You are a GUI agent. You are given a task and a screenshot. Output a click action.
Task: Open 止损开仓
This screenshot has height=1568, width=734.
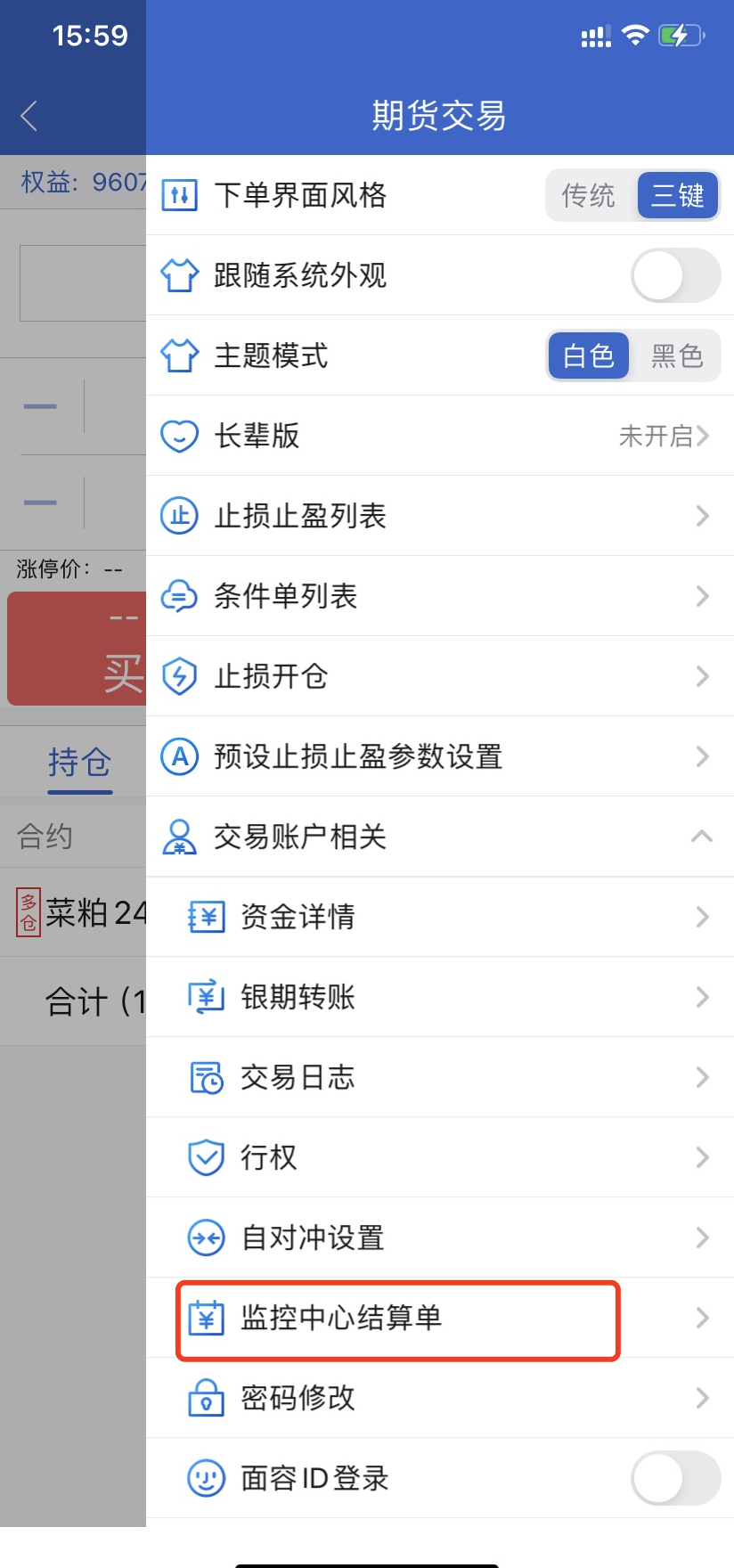point(439,676)
